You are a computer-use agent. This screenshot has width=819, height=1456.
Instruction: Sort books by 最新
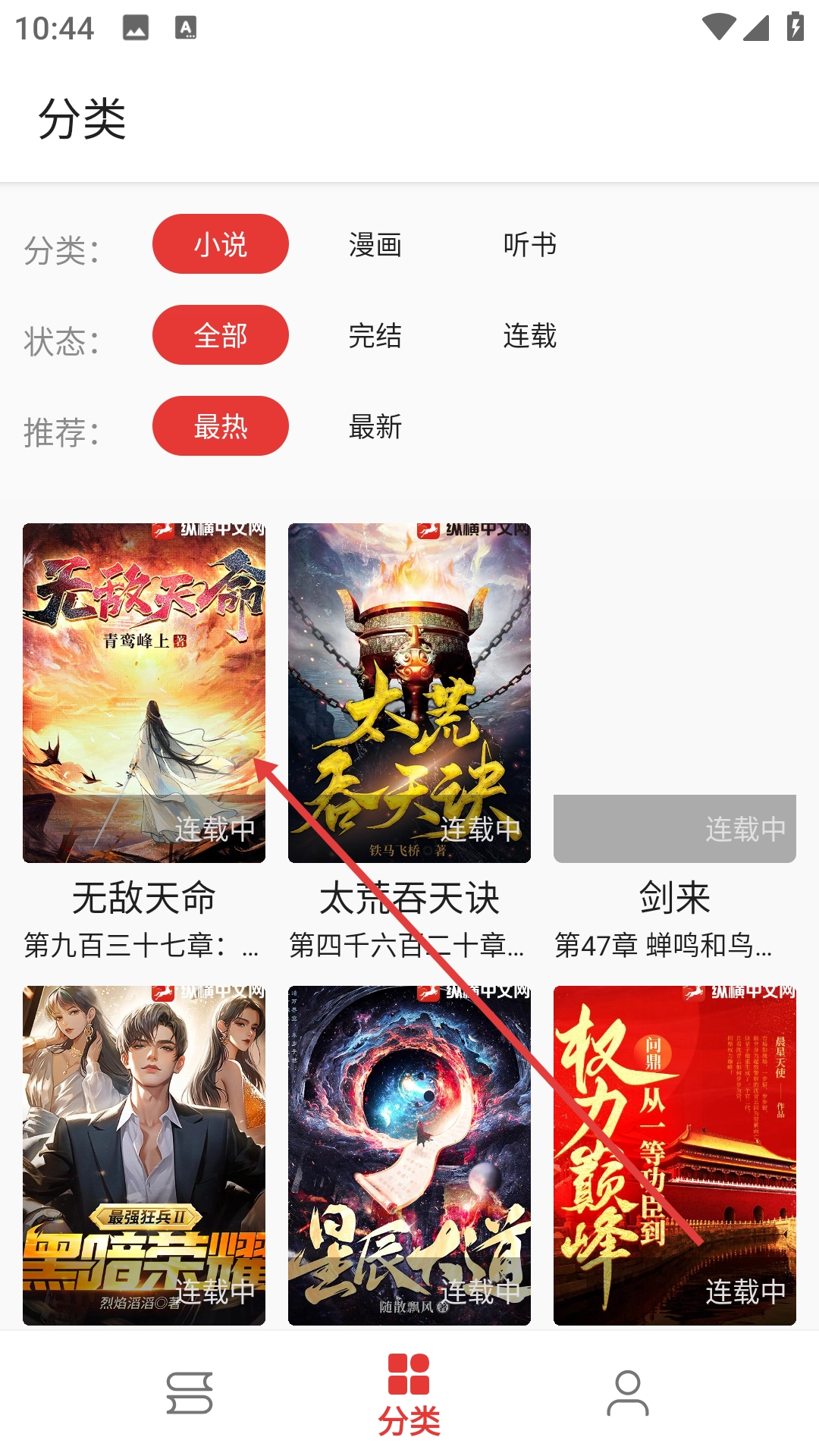(375, 427)
